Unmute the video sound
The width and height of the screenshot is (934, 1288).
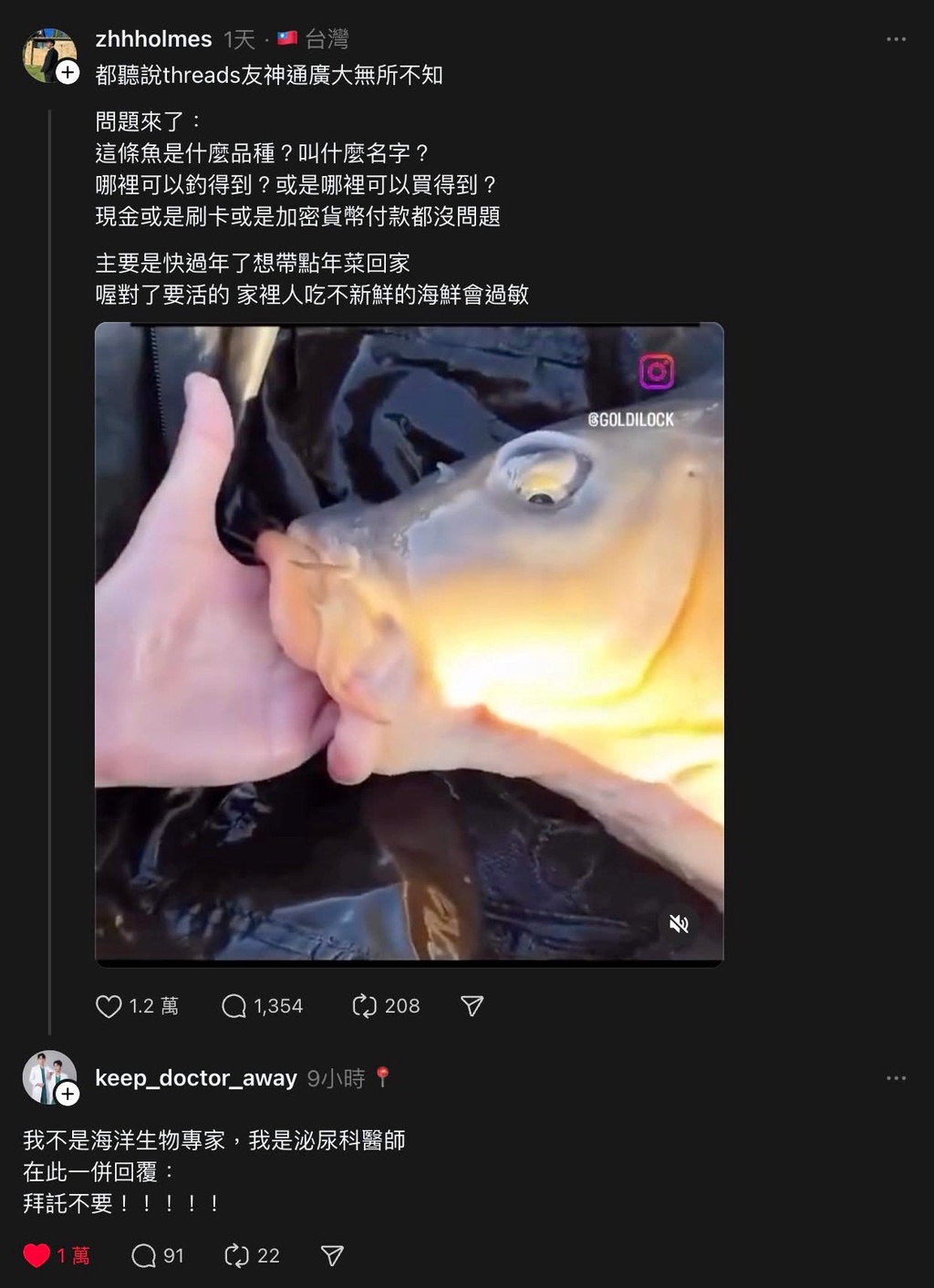[x=679, y=924]
